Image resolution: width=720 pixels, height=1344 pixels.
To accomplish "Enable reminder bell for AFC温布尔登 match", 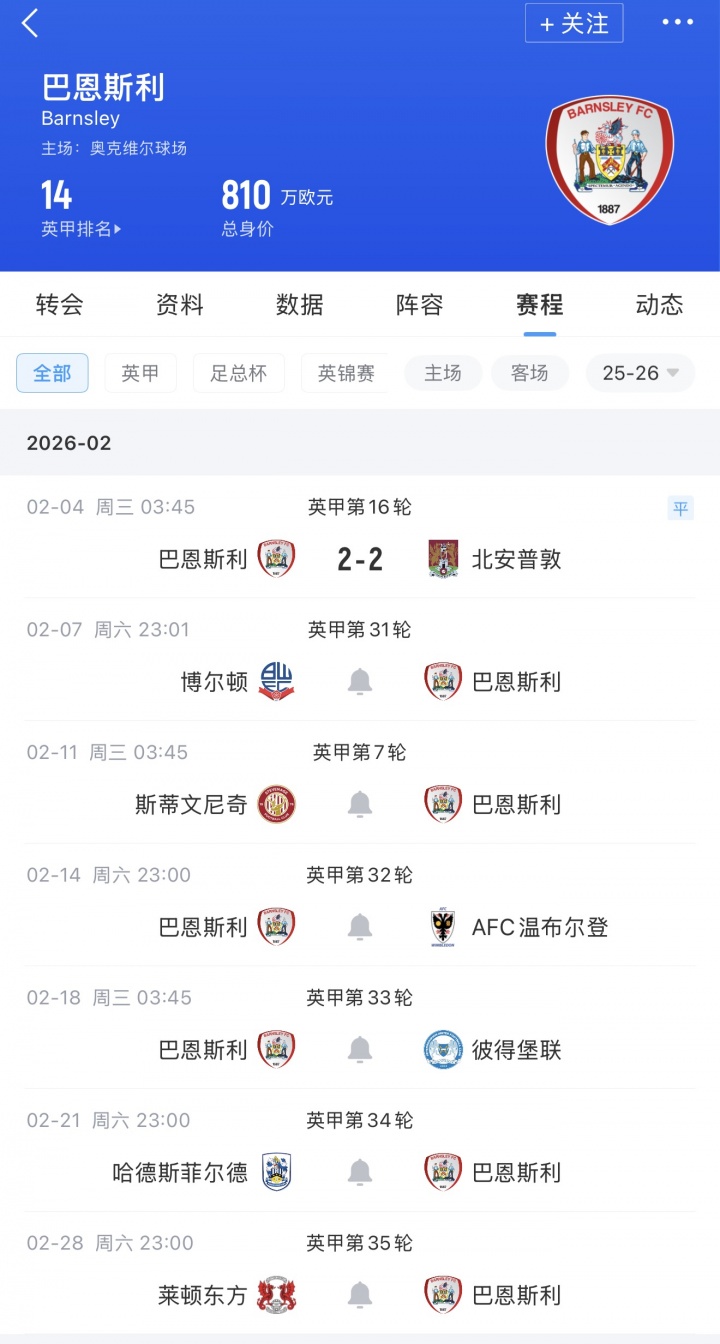I will click(360, 927).
